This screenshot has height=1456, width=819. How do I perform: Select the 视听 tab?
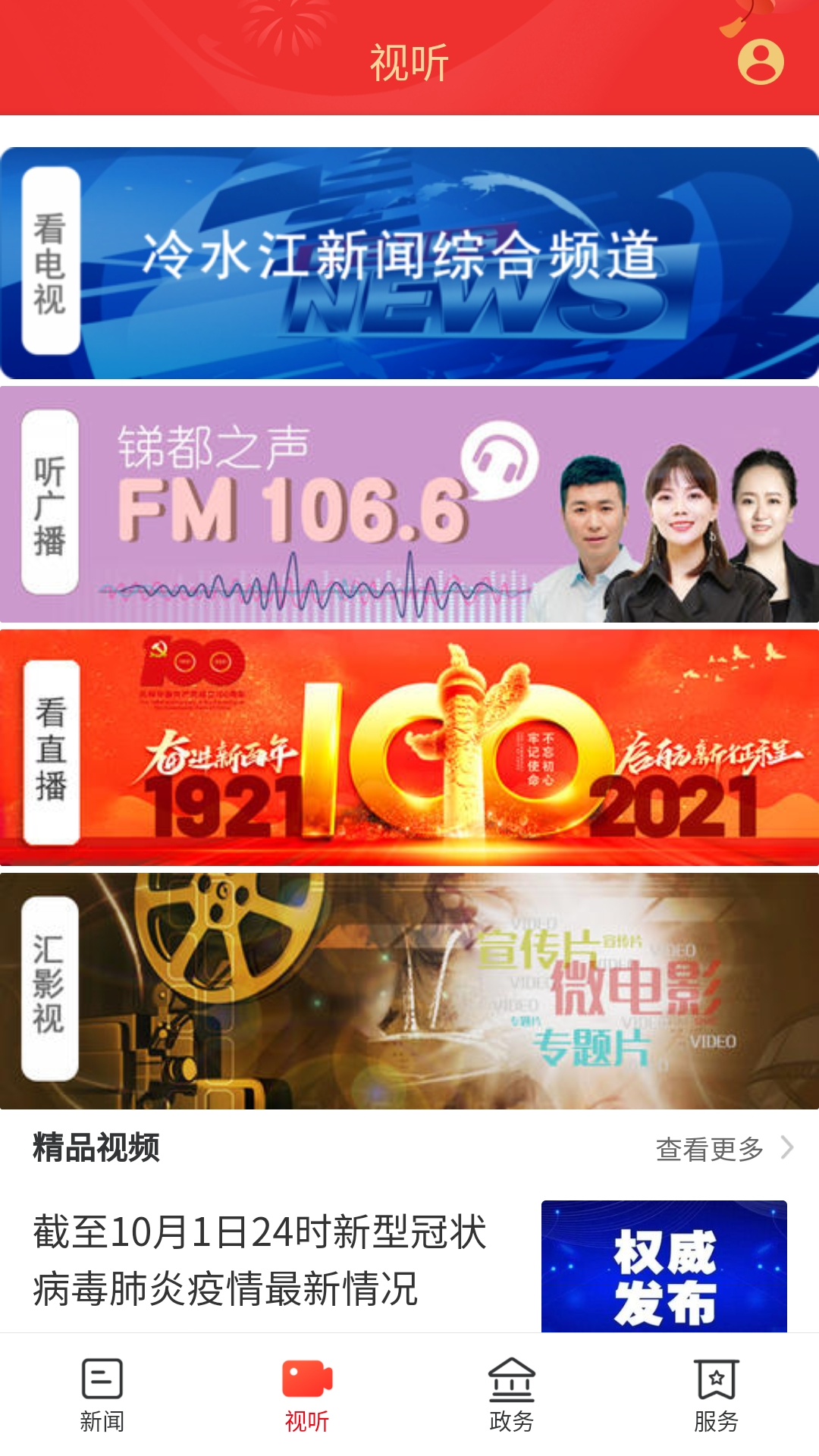307,1395
